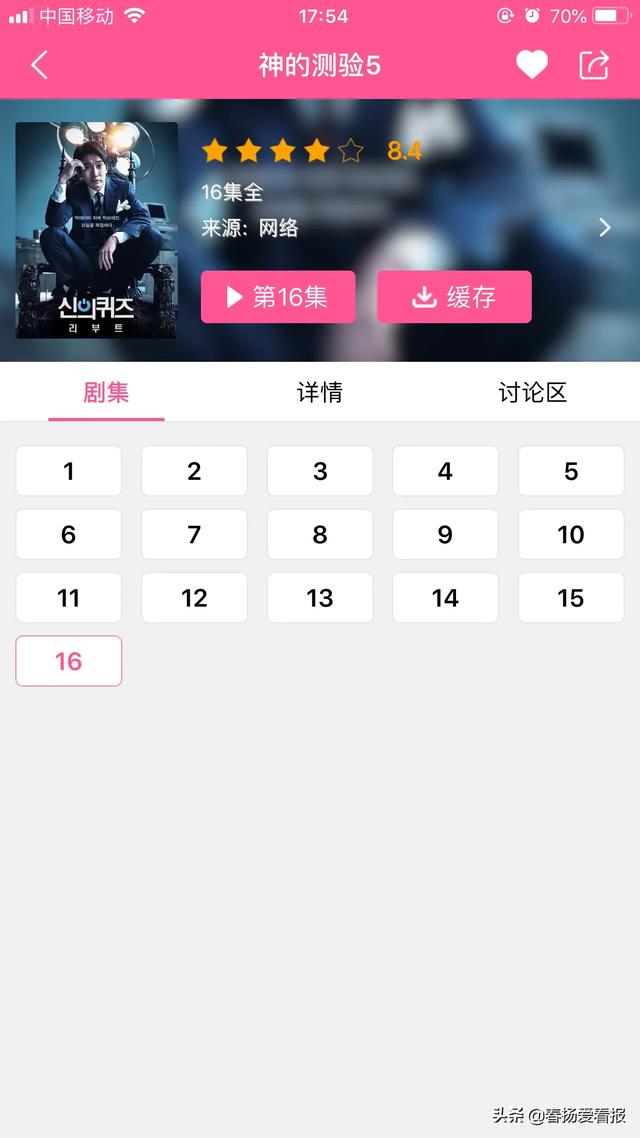
Task: Choose episode 10
Action: pyautogui.click(x=571, y=534)
